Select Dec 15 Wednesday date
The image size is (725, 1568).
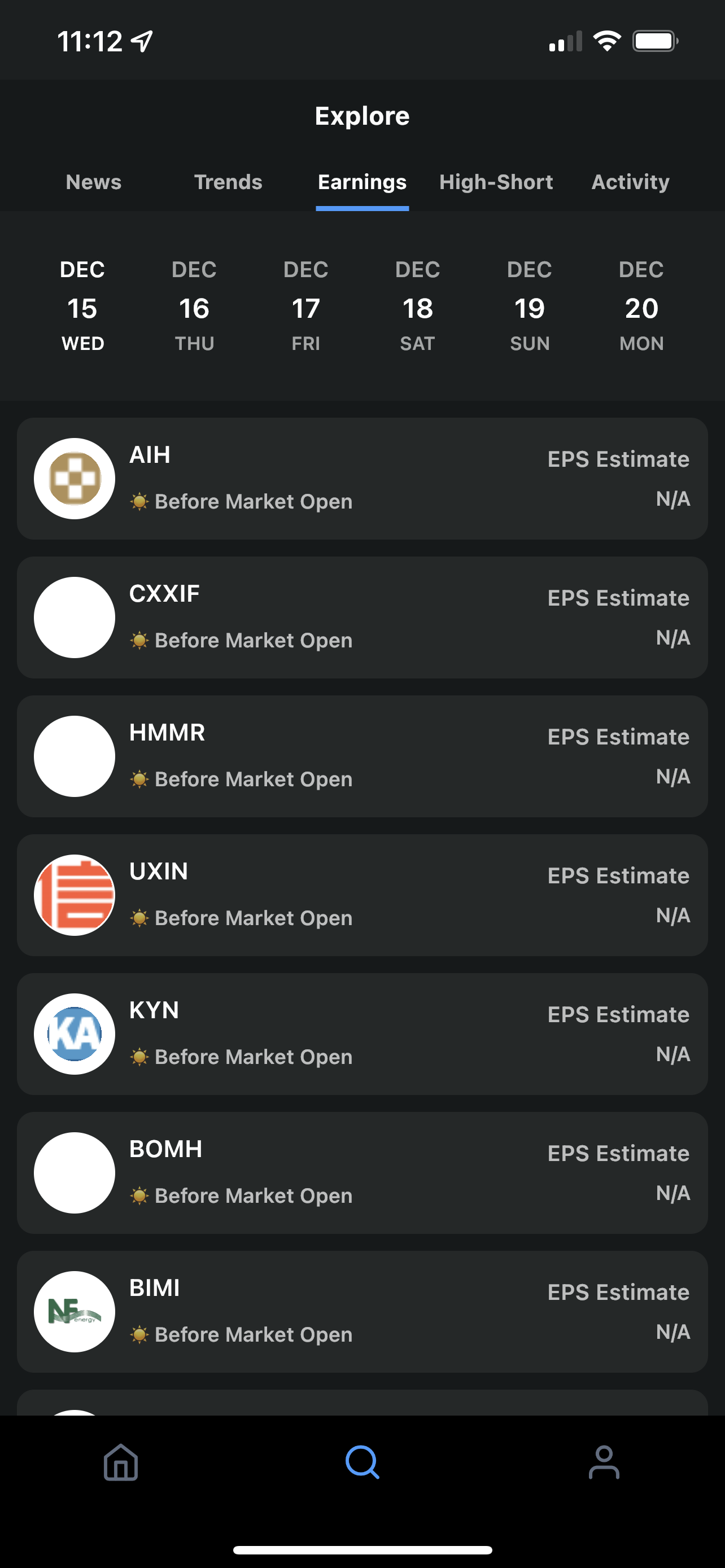83,307
